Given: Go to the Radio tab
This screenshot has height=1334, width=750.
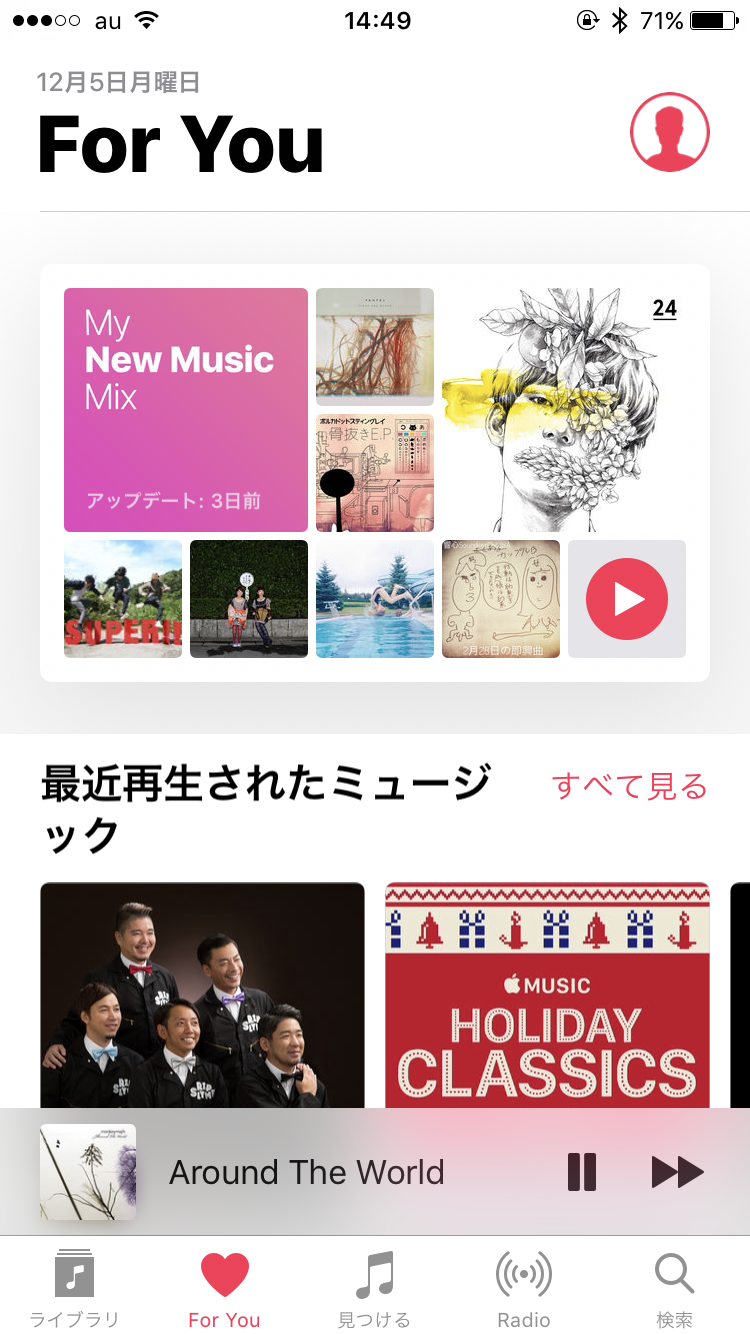Looking at the screenshot, I should tap(524, 1288).
